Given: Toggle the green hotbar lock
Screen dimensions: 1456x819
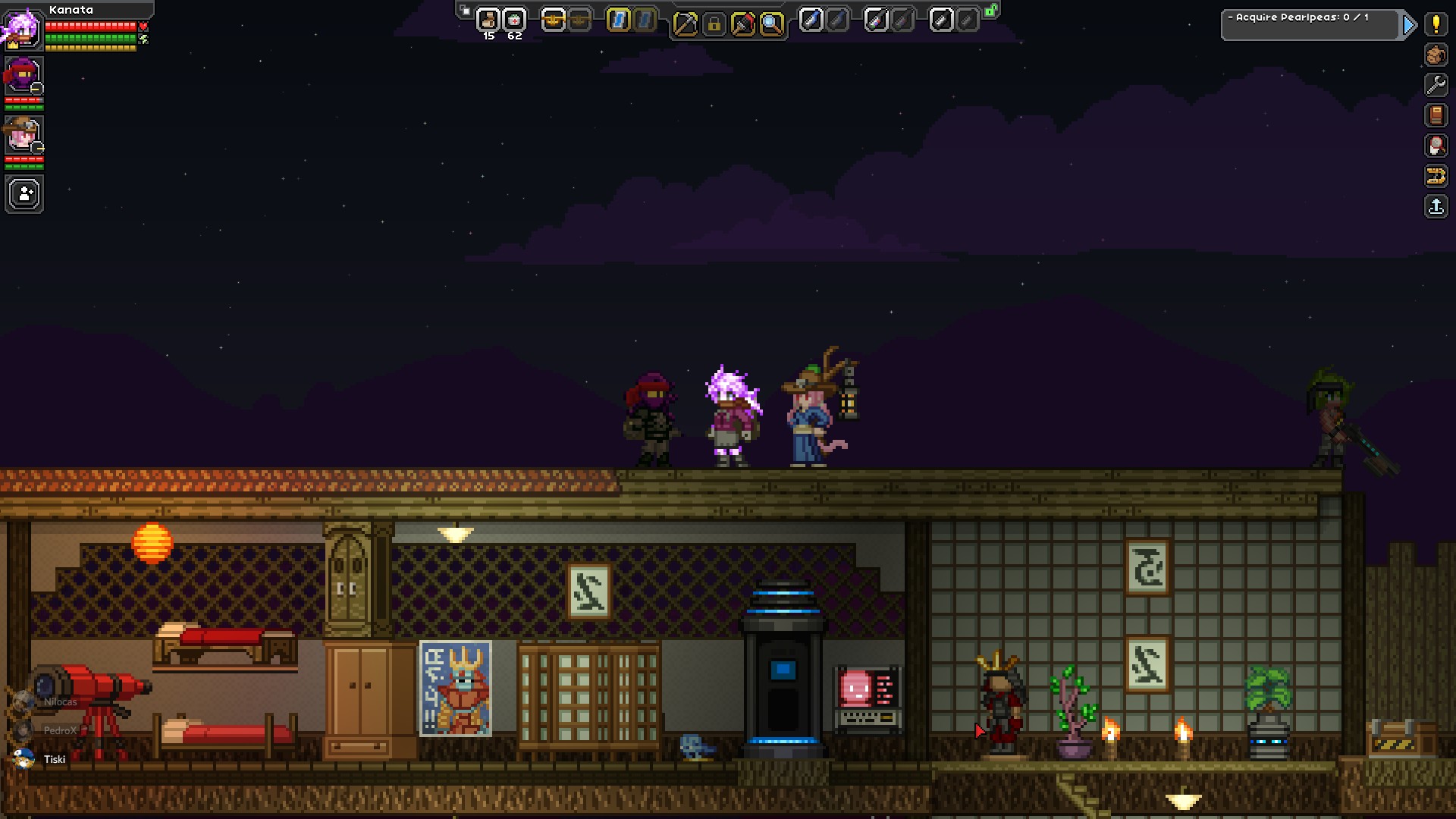Looking at the screenshot, I should click(990, 11).
